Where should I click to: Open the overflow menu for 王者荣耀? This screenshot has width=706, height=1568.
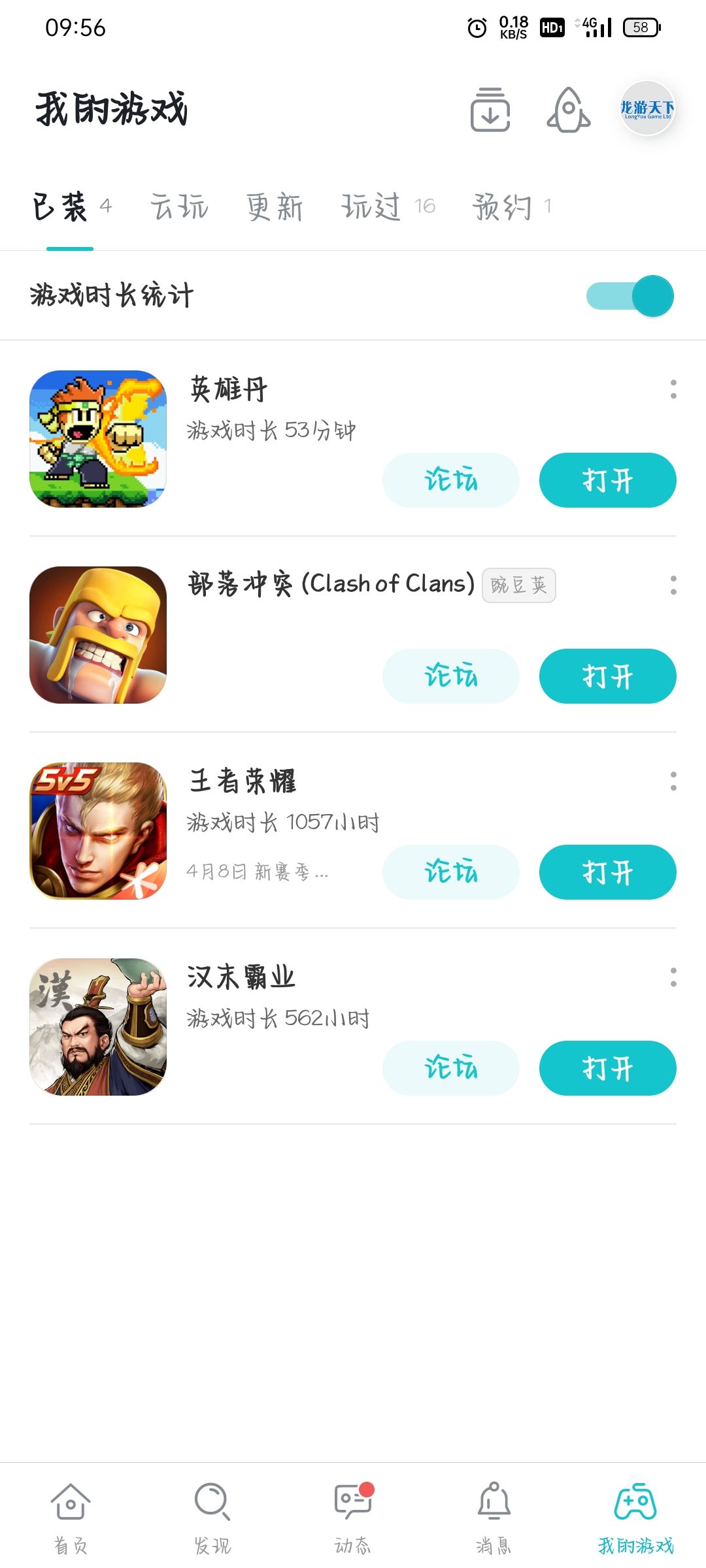coord(675,781)
